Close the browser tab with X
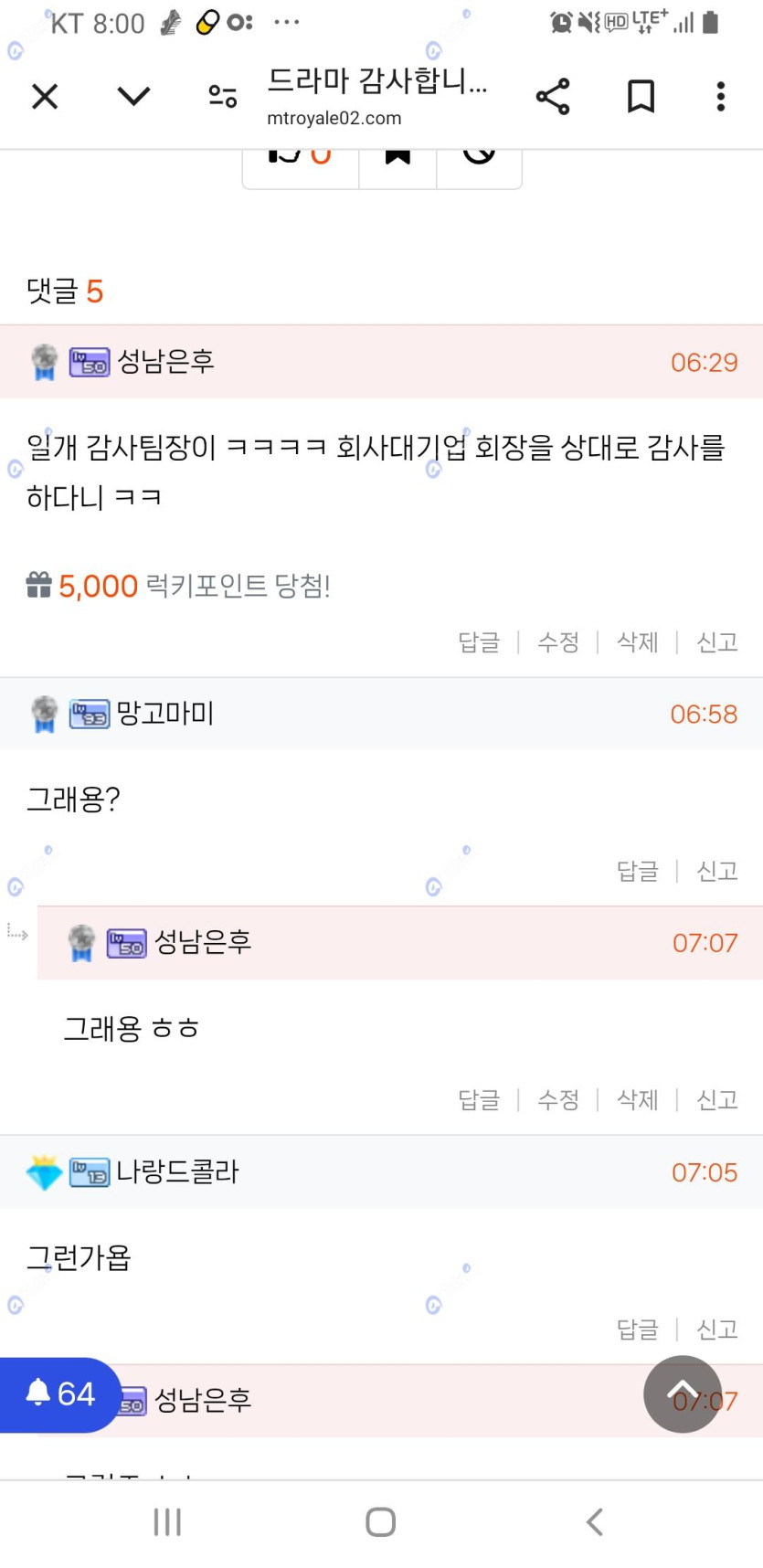 (x=45, y=96)
